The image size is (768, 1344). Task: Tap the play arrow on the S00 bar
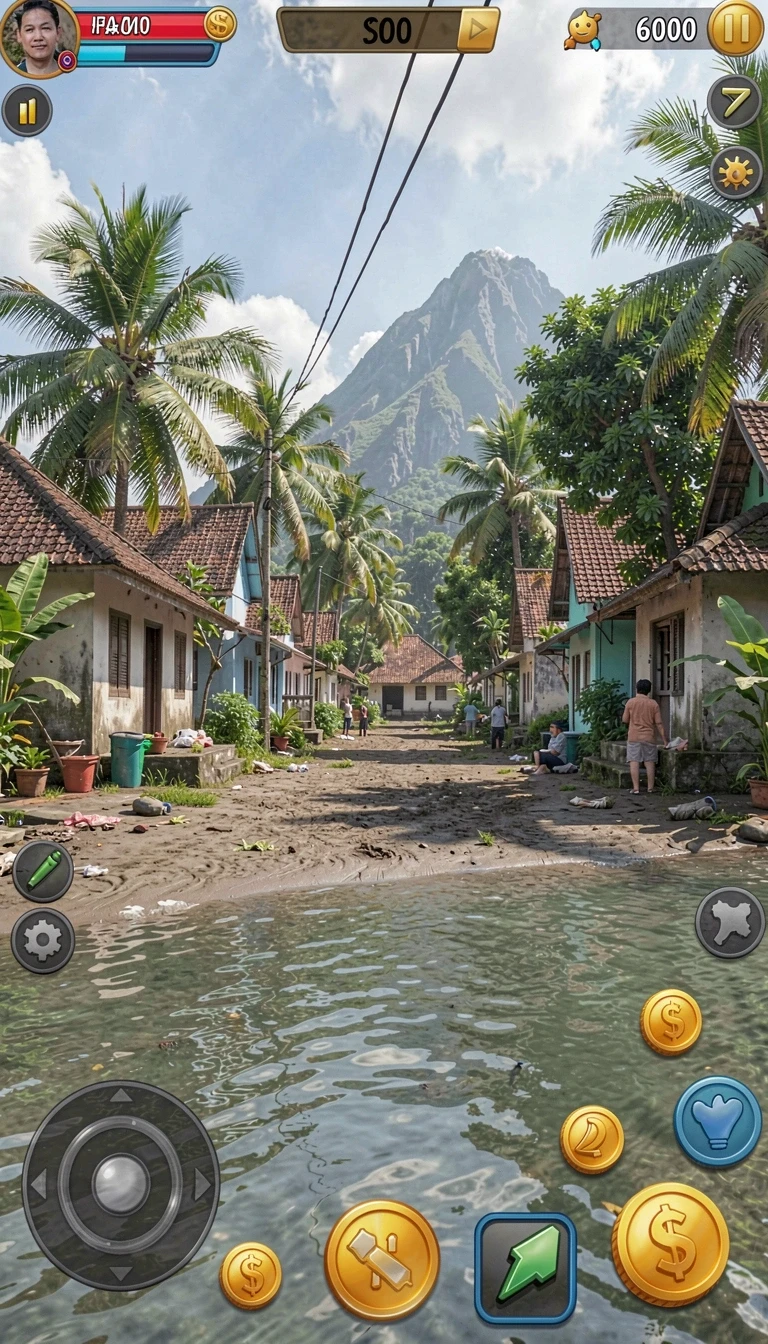[478, 30]
